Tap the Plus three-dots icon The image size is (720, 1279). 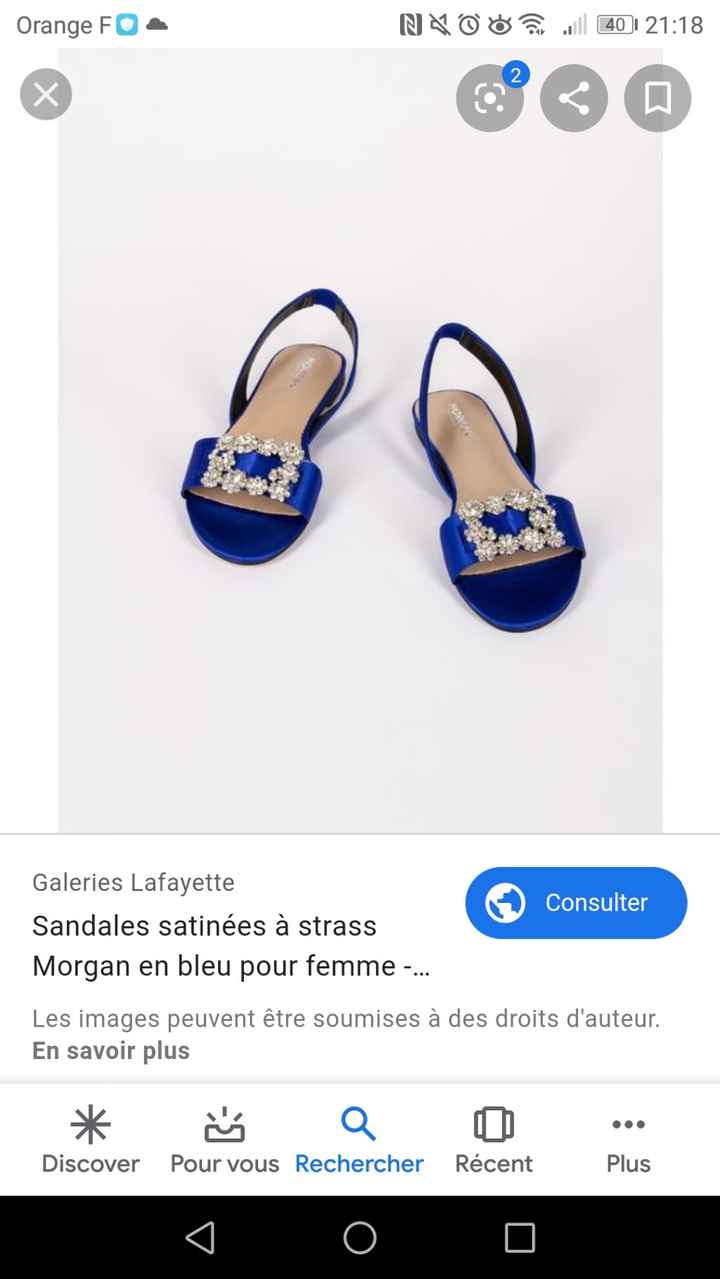(627, 1123)
